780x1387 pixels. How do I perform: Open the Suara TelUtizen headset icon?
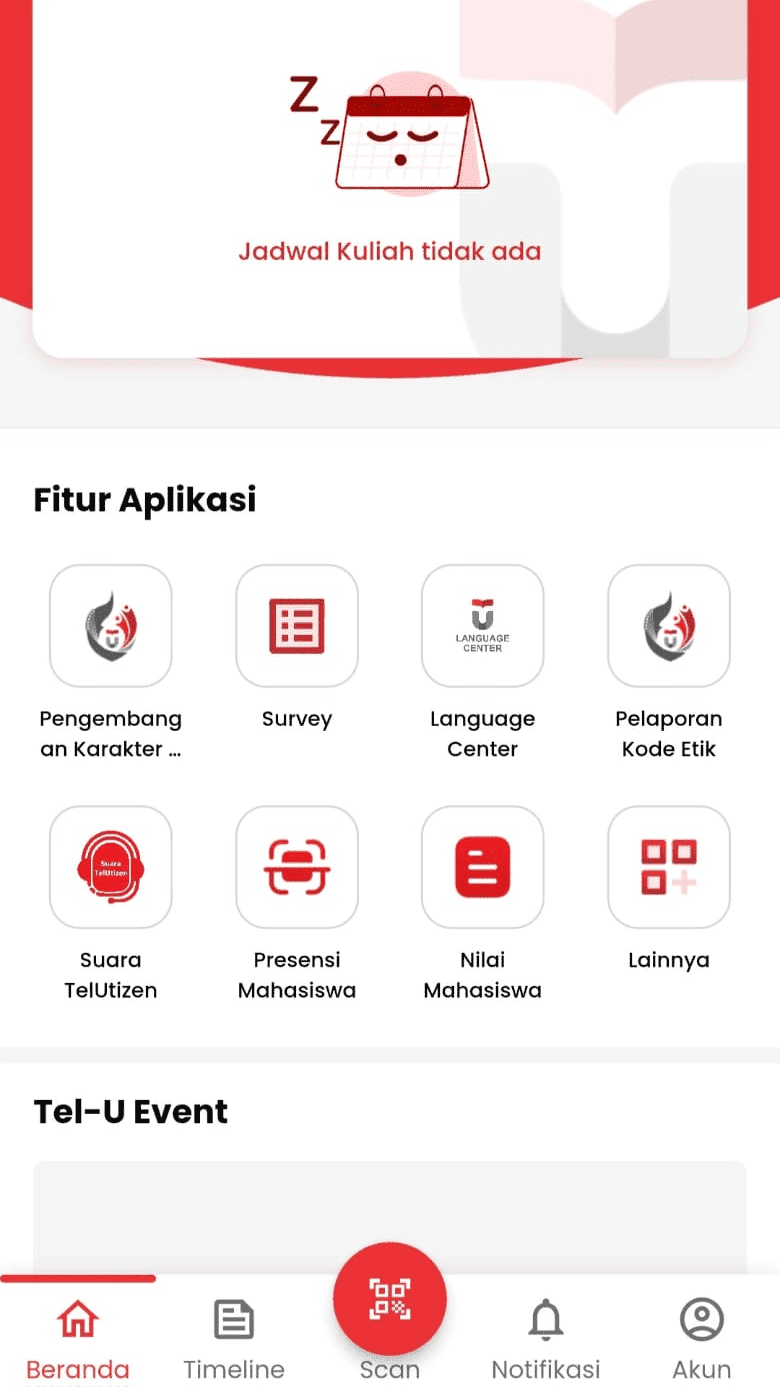110,867
